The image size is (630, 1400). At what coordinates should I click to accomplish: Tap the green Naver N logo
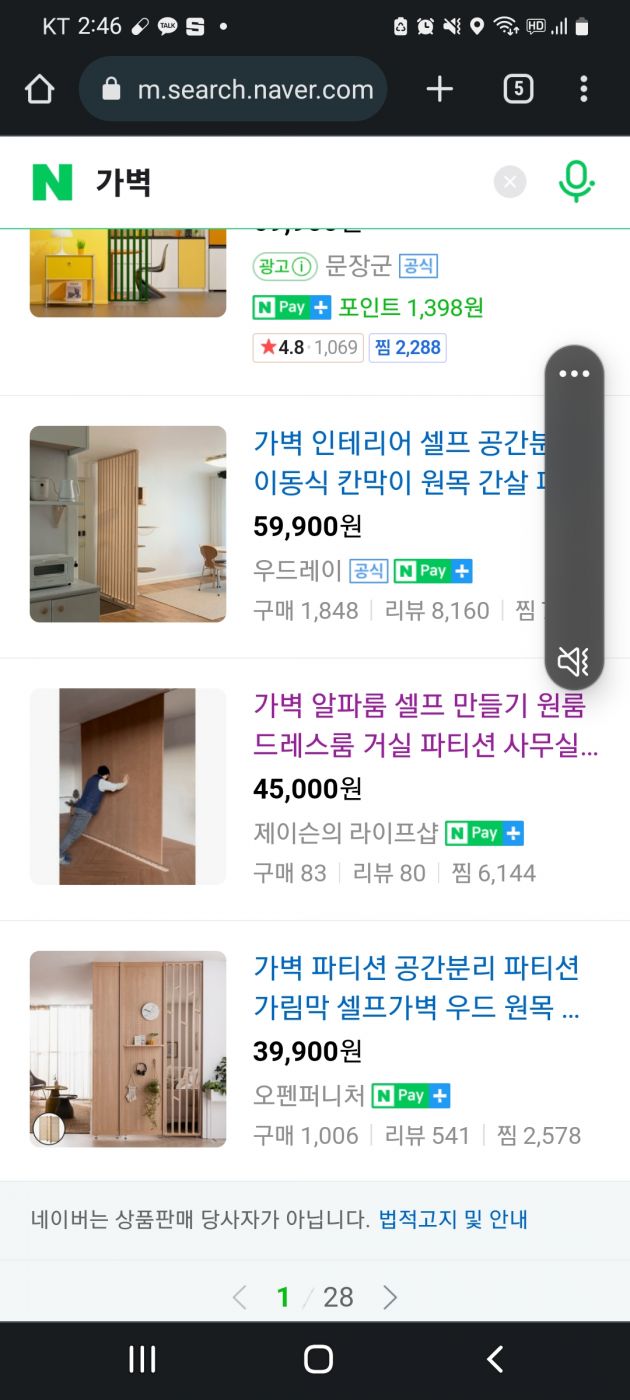52,183
